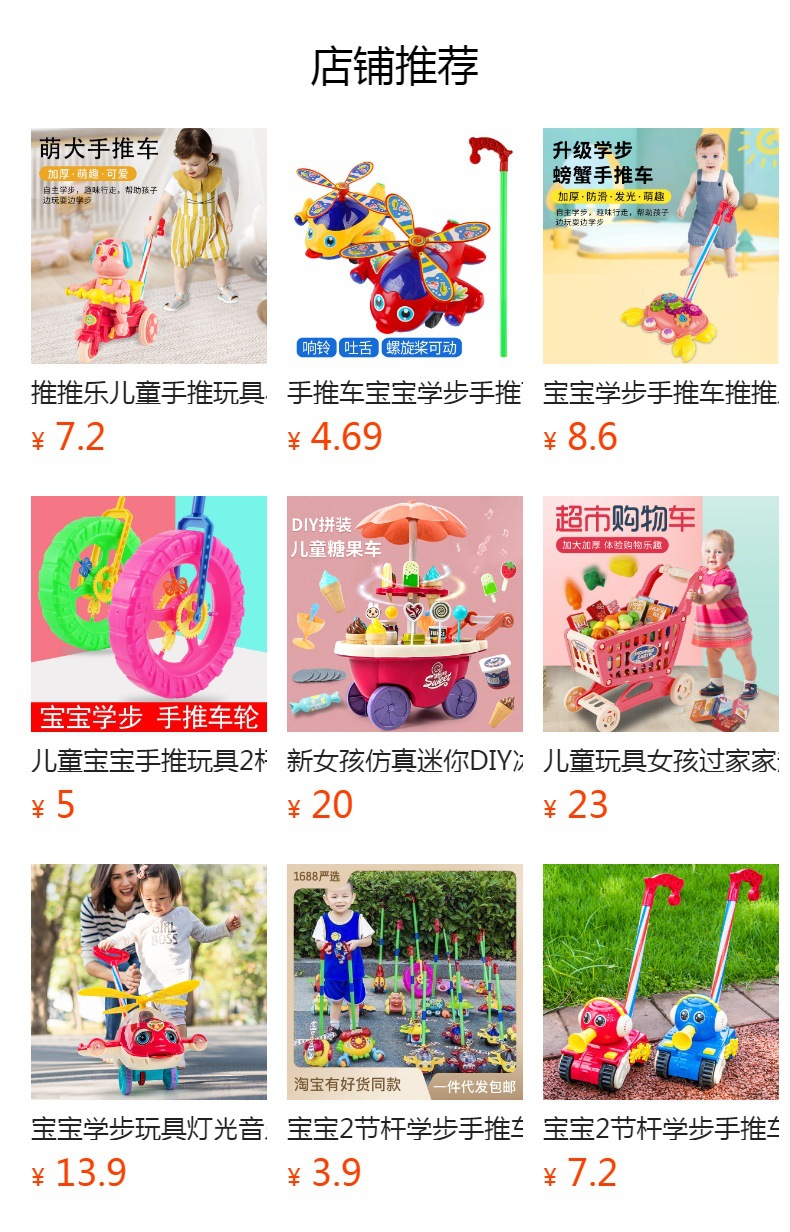View the 儿童玩具女孩过家家 shopping cart toy
This screenshot has width=790, height=1232.
point(660,614)
